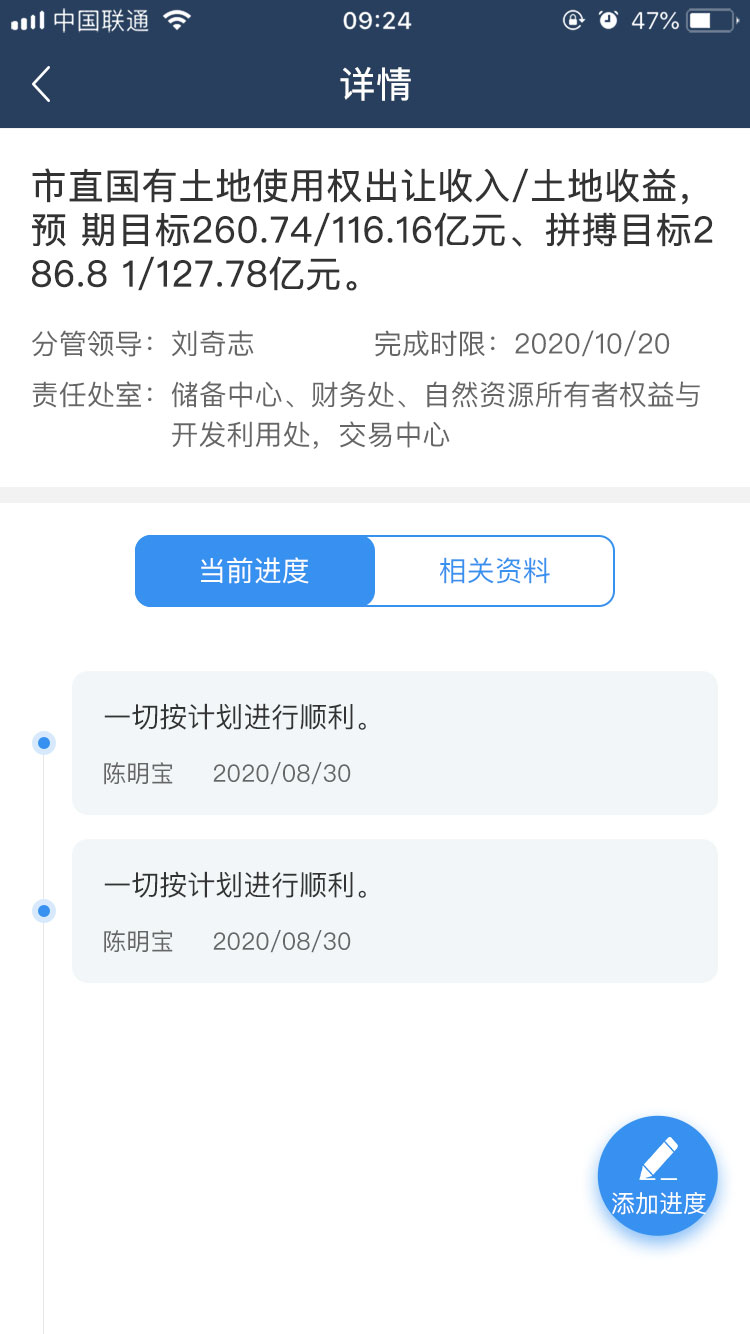The height and width of the screenshot is (1334, 750).
Task: Tap the 添加进度 floating button
Action: point(658,1176)
